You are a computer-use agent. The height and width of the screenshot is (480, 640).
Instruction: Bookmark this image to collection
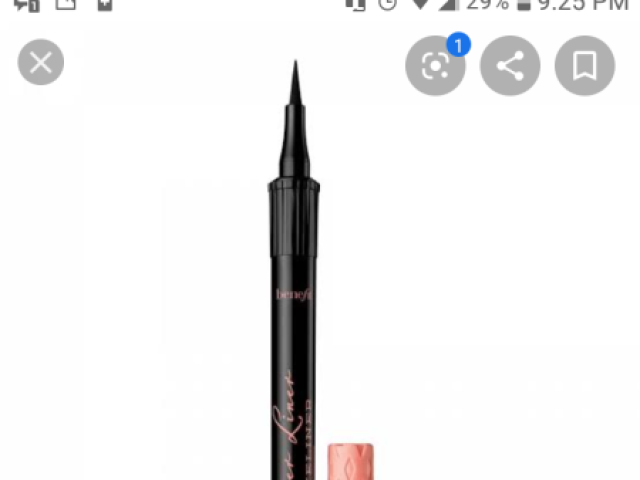pos(585,66)
